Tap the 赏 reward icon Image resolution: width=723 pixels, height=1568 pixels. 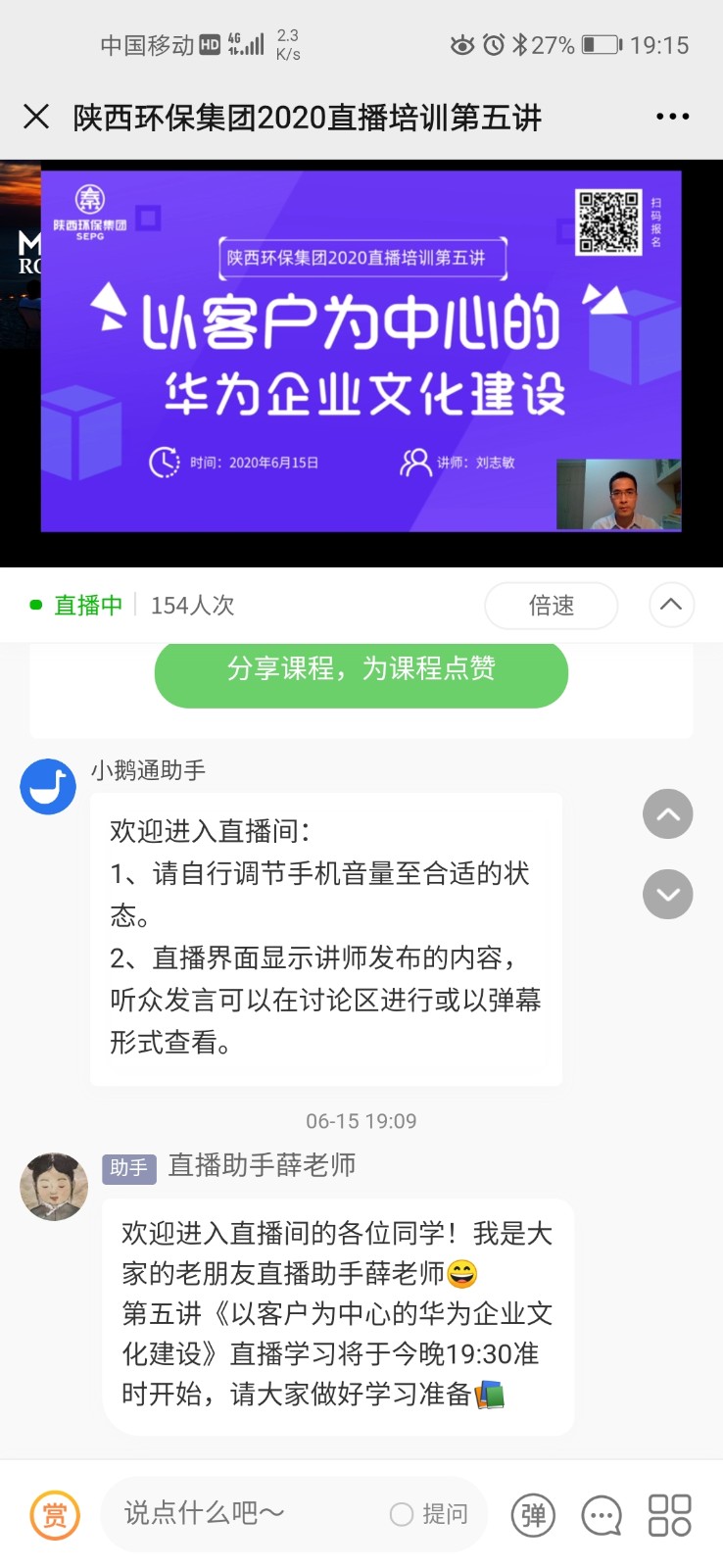pos(55,1515)
